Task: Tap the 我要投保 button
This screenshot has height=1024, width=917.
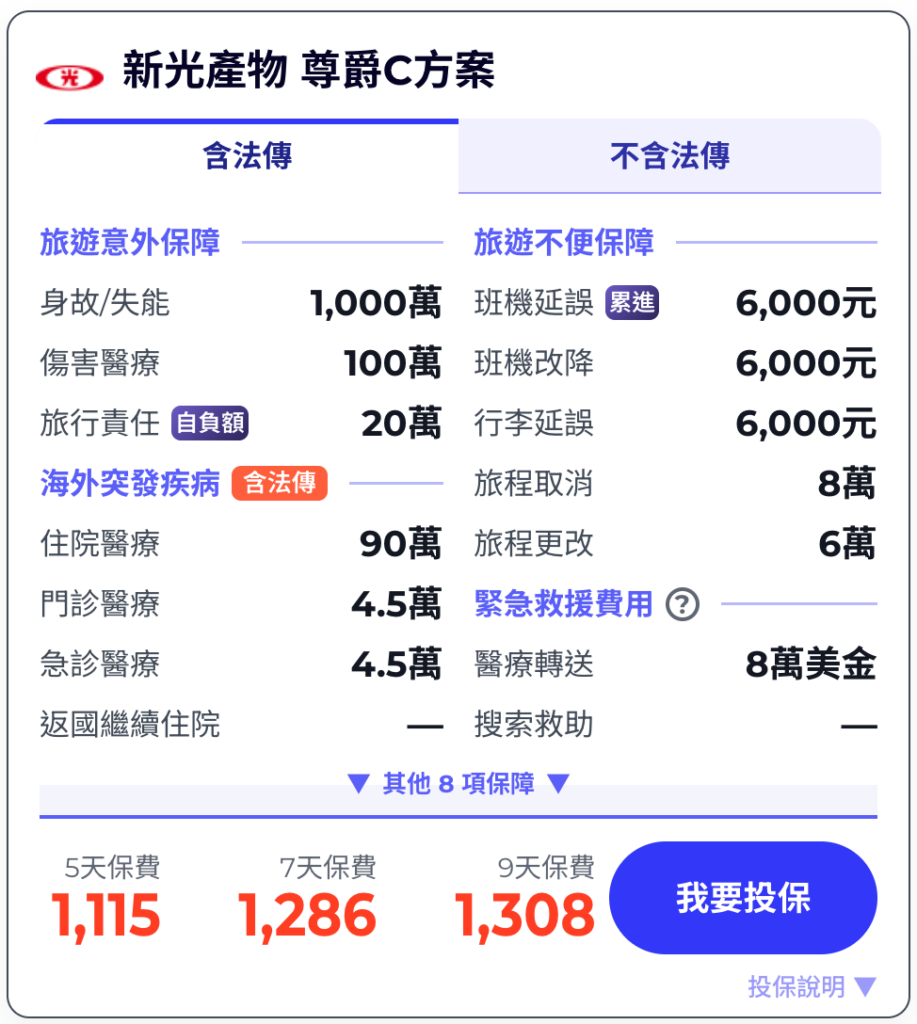Action: (x=742, y=897)
